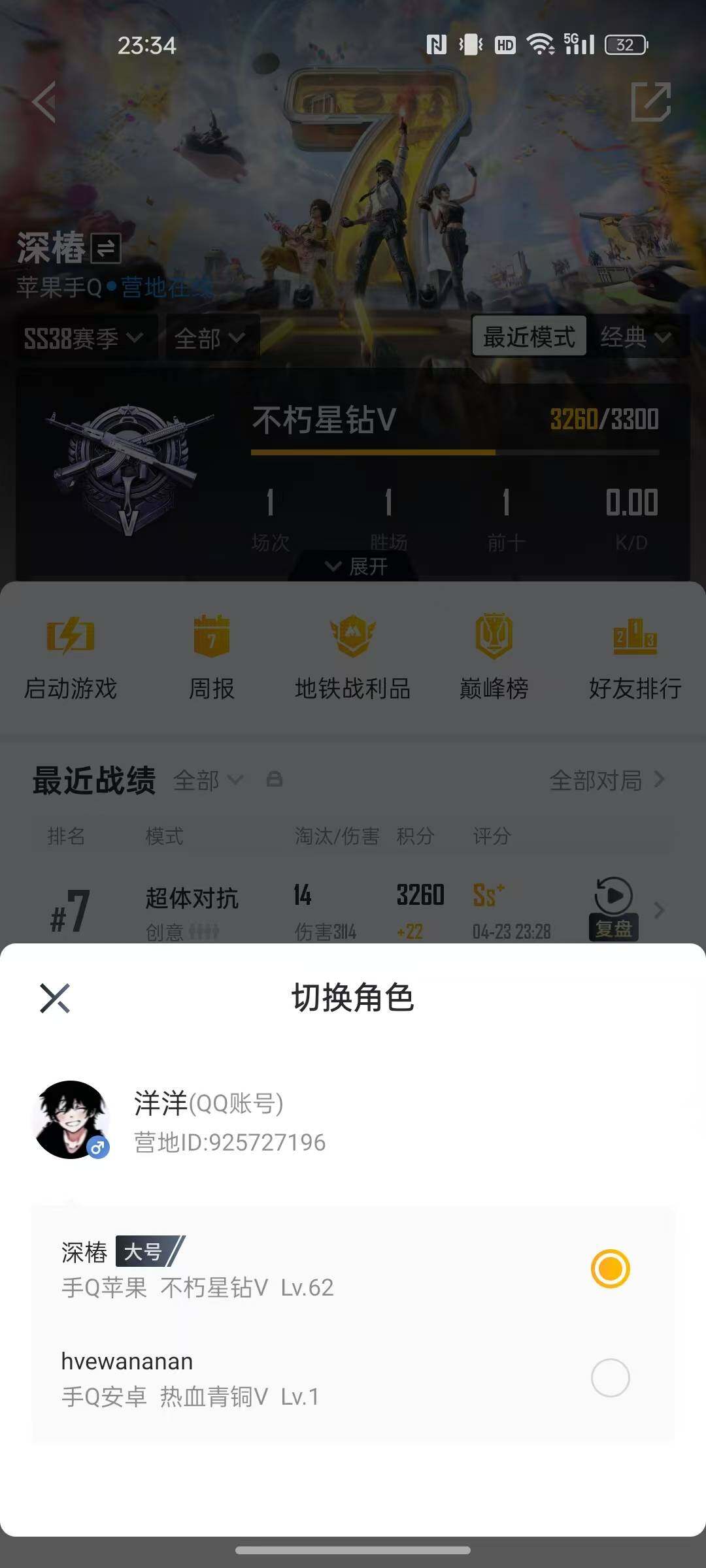Open 全部对局 to view all matches
Viewport: 706px width, 1568px height.
[598, 780]
